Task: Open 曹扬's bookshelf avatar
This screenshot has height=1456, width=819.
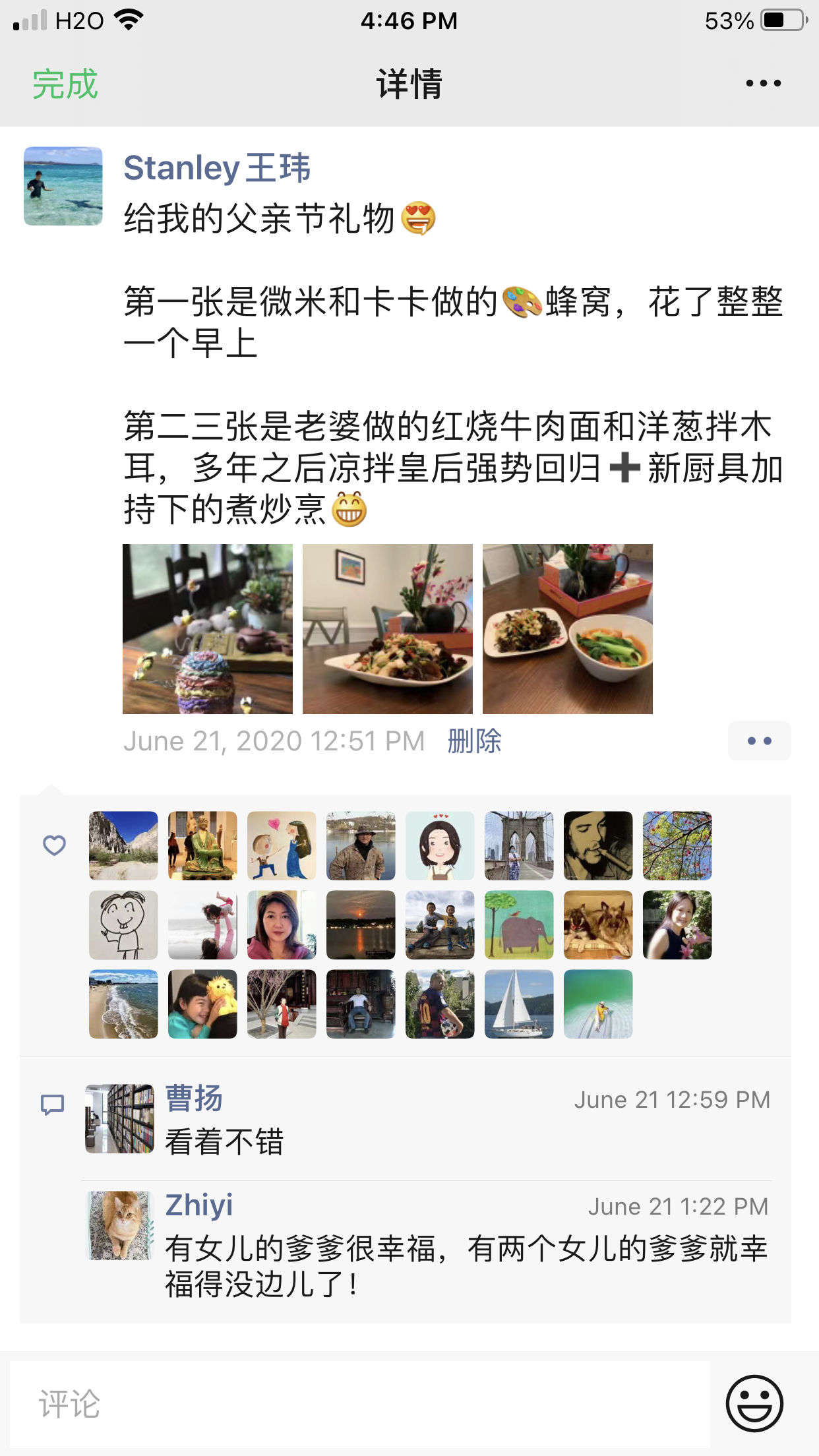Action: pos(119,1118)
